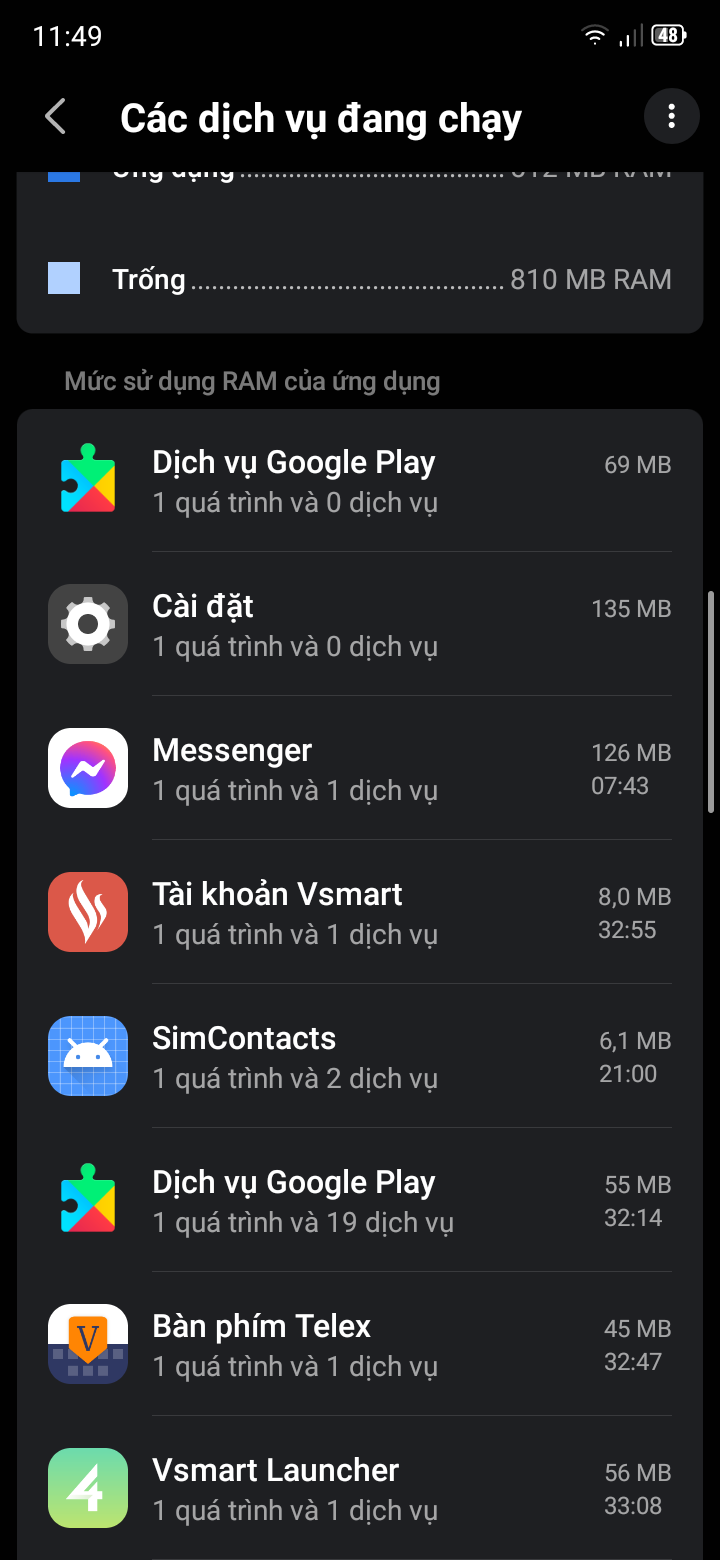Open Vsmart Launcher service details
Image resolution: width=720 pixels, height=1560 pixels.
(x=360, y=1489)
